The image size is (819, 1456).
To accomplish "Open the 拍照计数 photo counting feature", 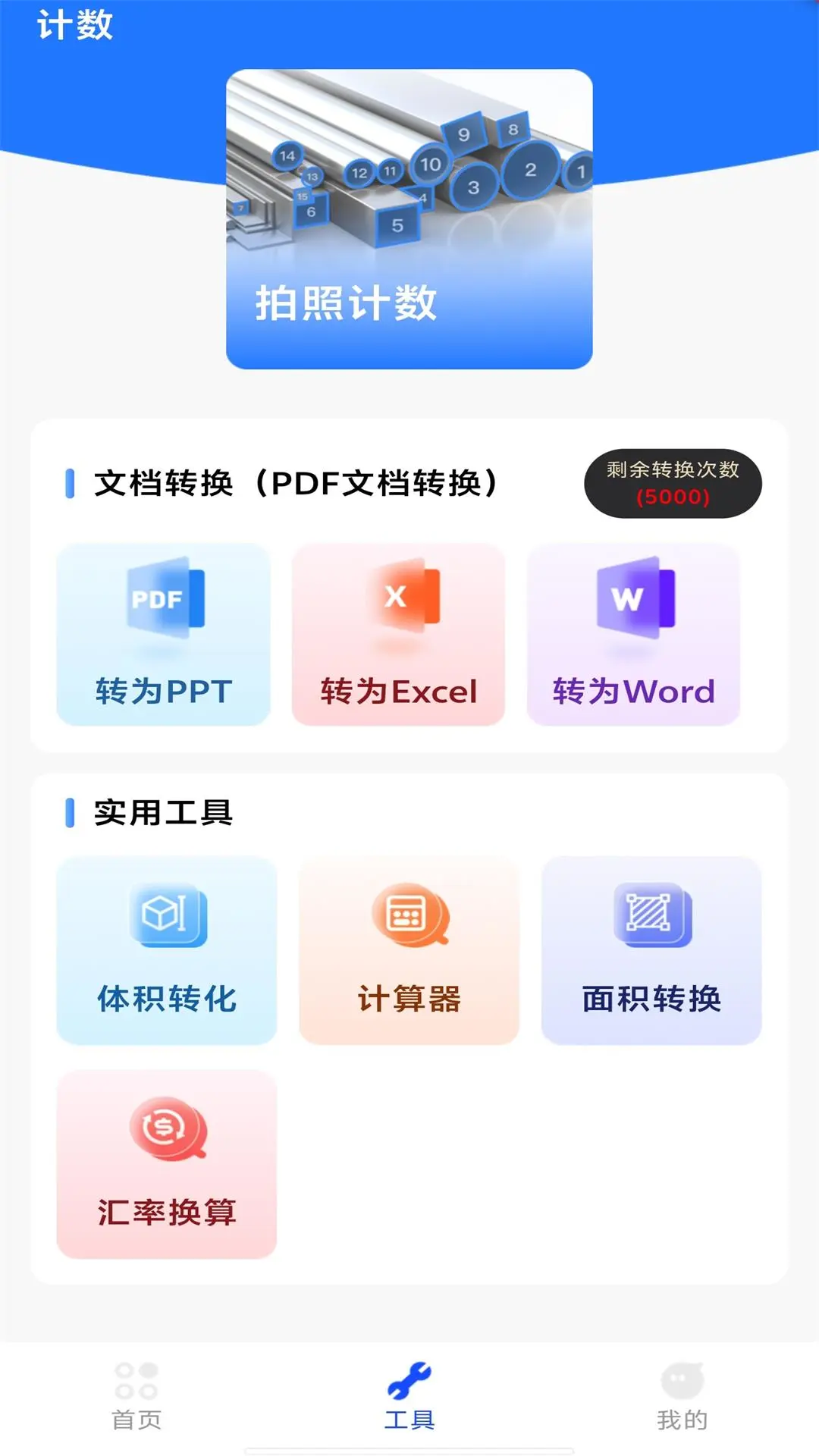I will pos(409,220).
